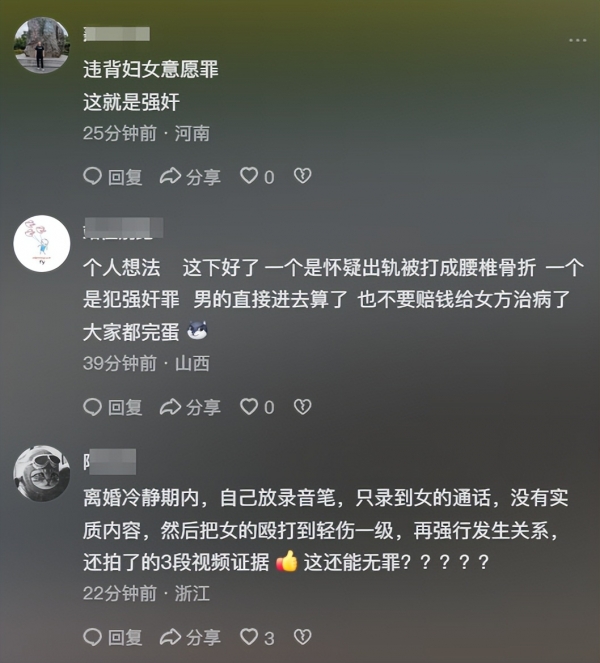Viewport: 600px width, 663px height.
Task: Dislike the 山西 comment
Action: pyautogui.click(x=302, y=407)
